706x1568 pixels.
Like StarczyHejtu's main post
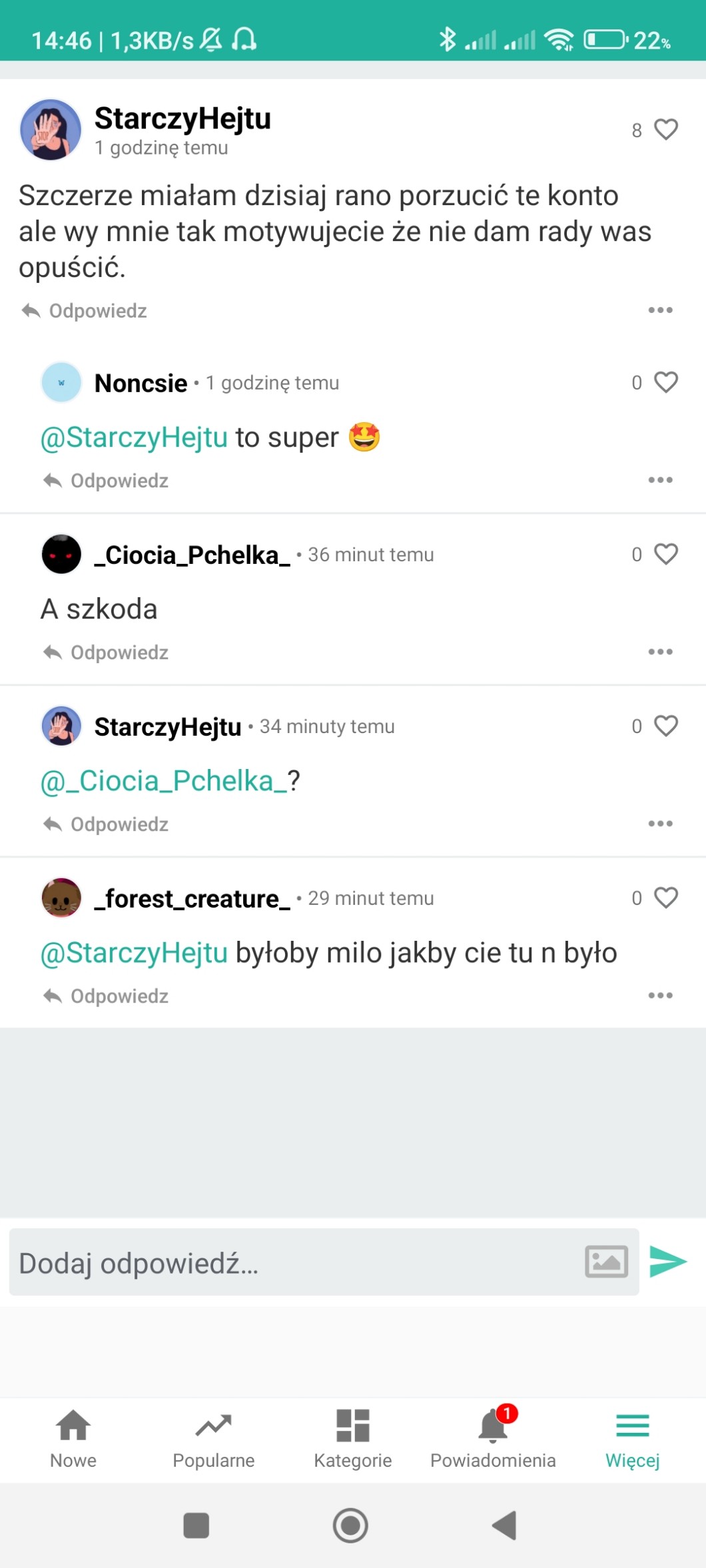point(665,129)
